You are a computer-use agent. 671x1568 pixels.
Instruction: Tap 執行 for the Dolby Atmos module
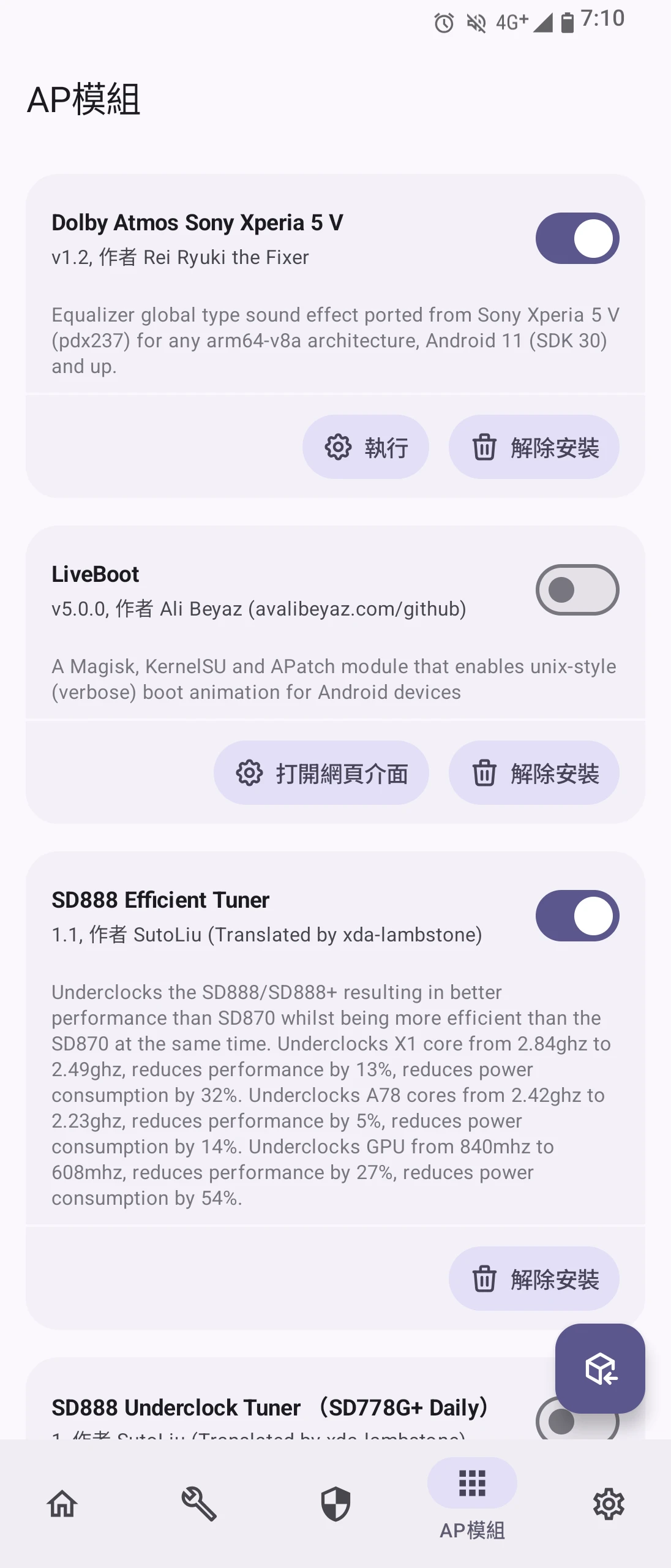tap(365, 447)
